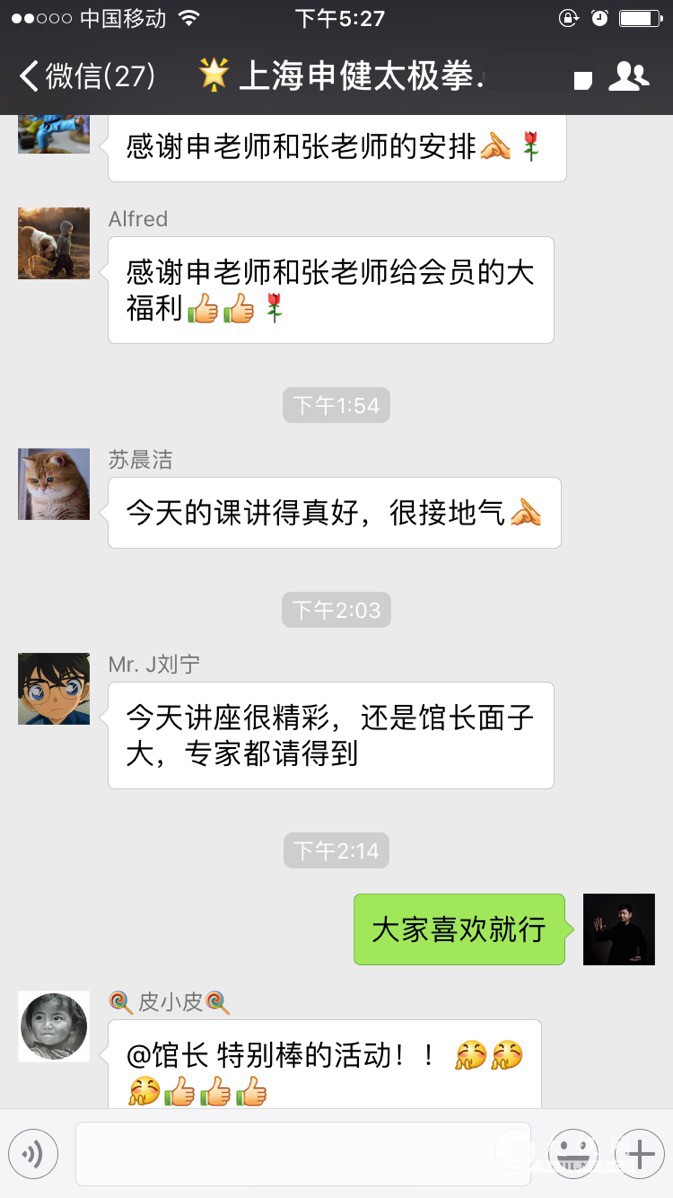Open 苏晨洁's cat avatar profile
This screenshot has height=1198, width=673.
point(54,484)
